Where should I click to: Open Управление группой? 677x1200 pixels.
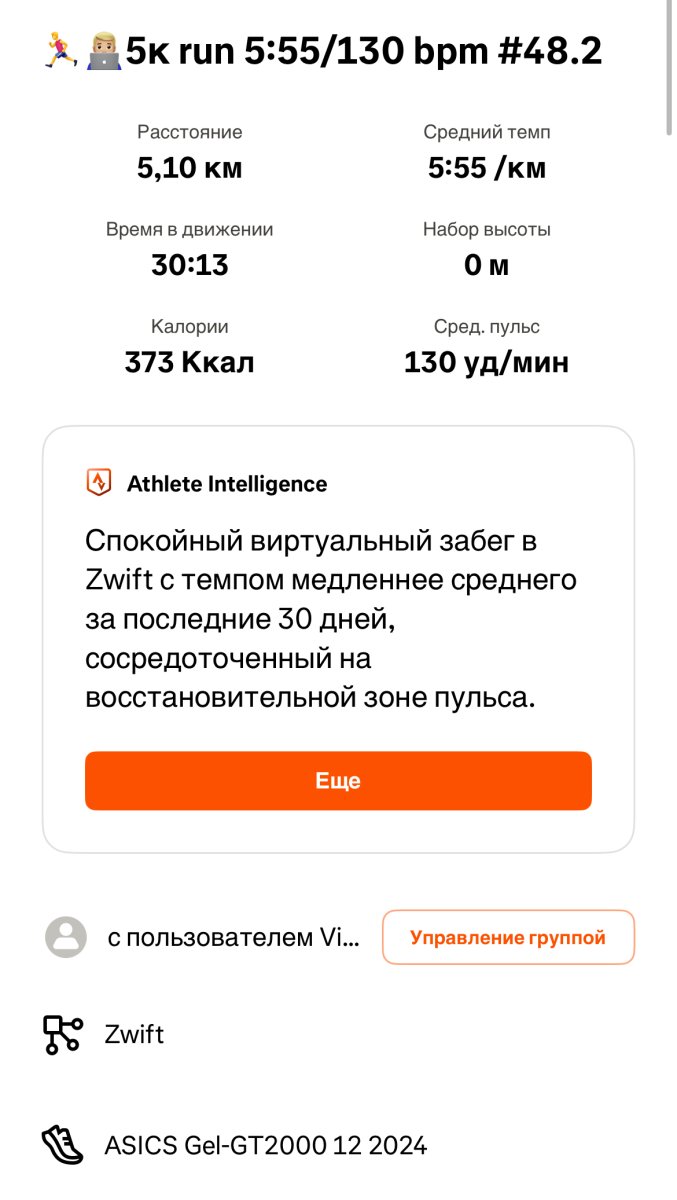(x=508, y=937)
